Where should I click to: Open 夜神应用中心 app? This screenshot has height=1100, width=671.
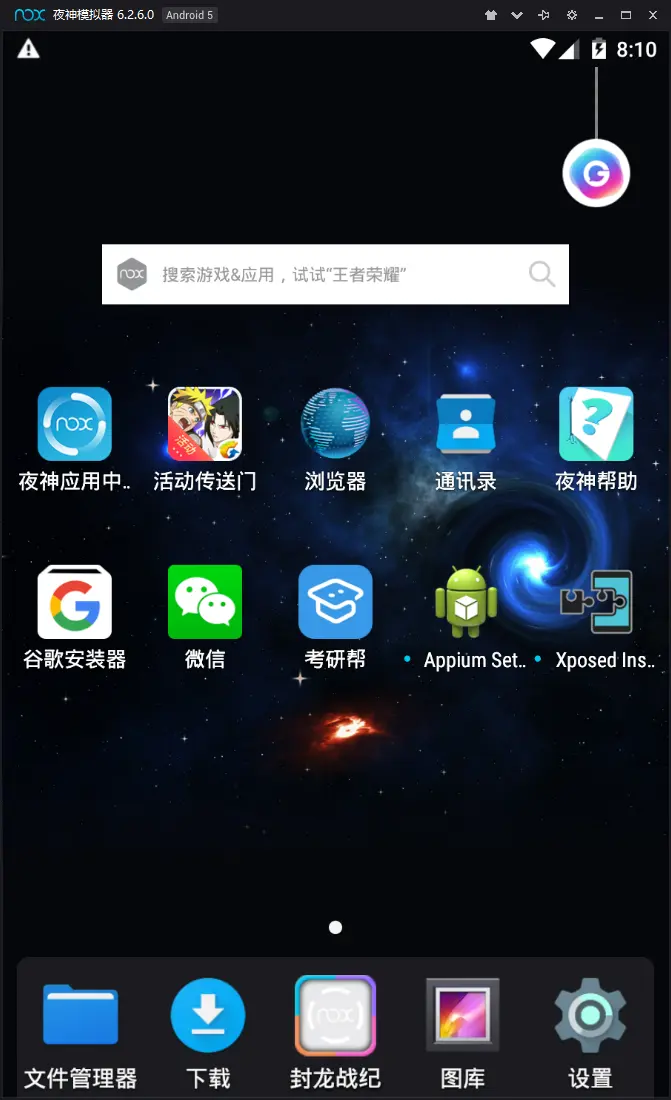pos(74,424)
